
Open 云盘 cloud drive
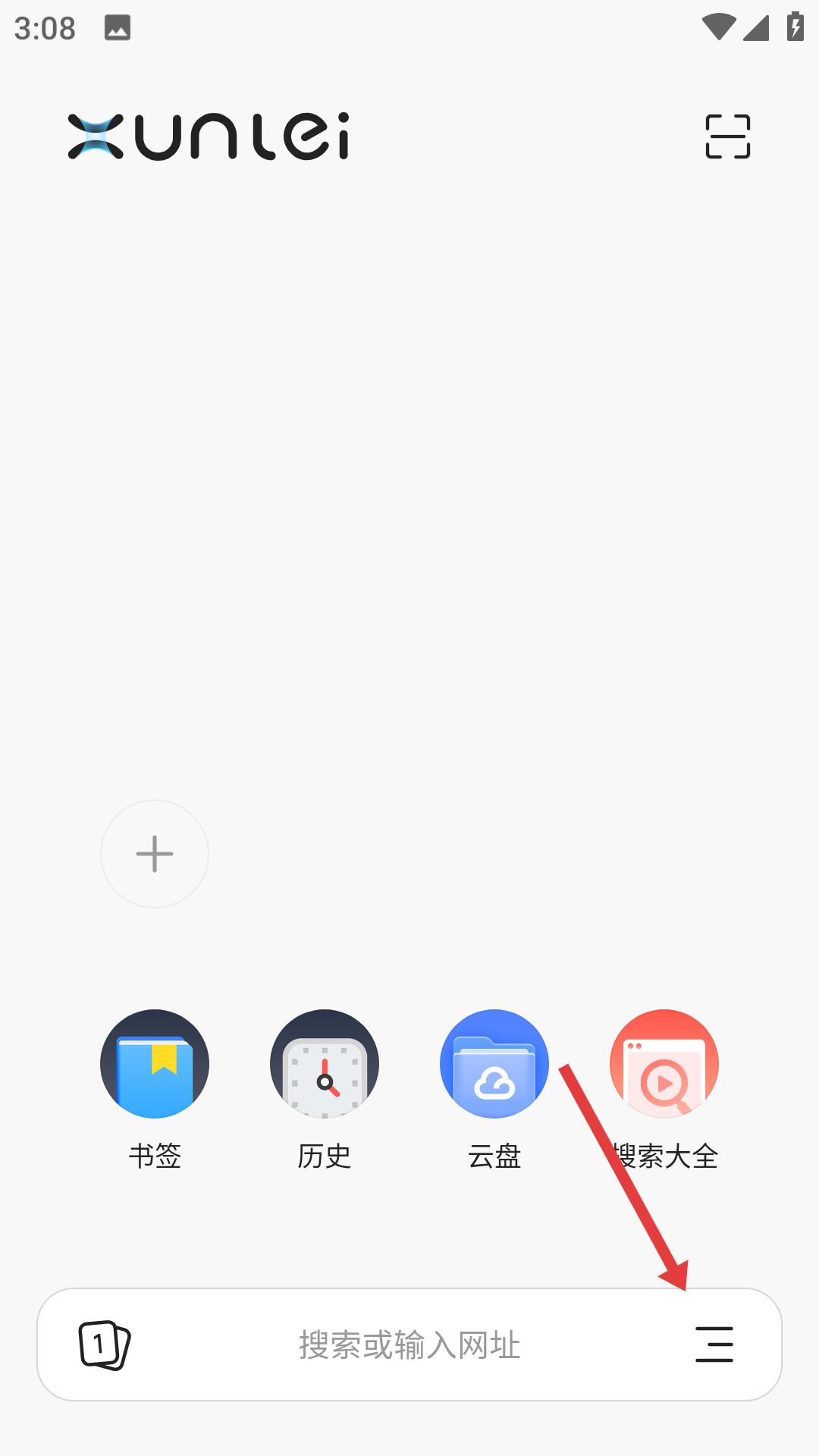(494, 1065)
